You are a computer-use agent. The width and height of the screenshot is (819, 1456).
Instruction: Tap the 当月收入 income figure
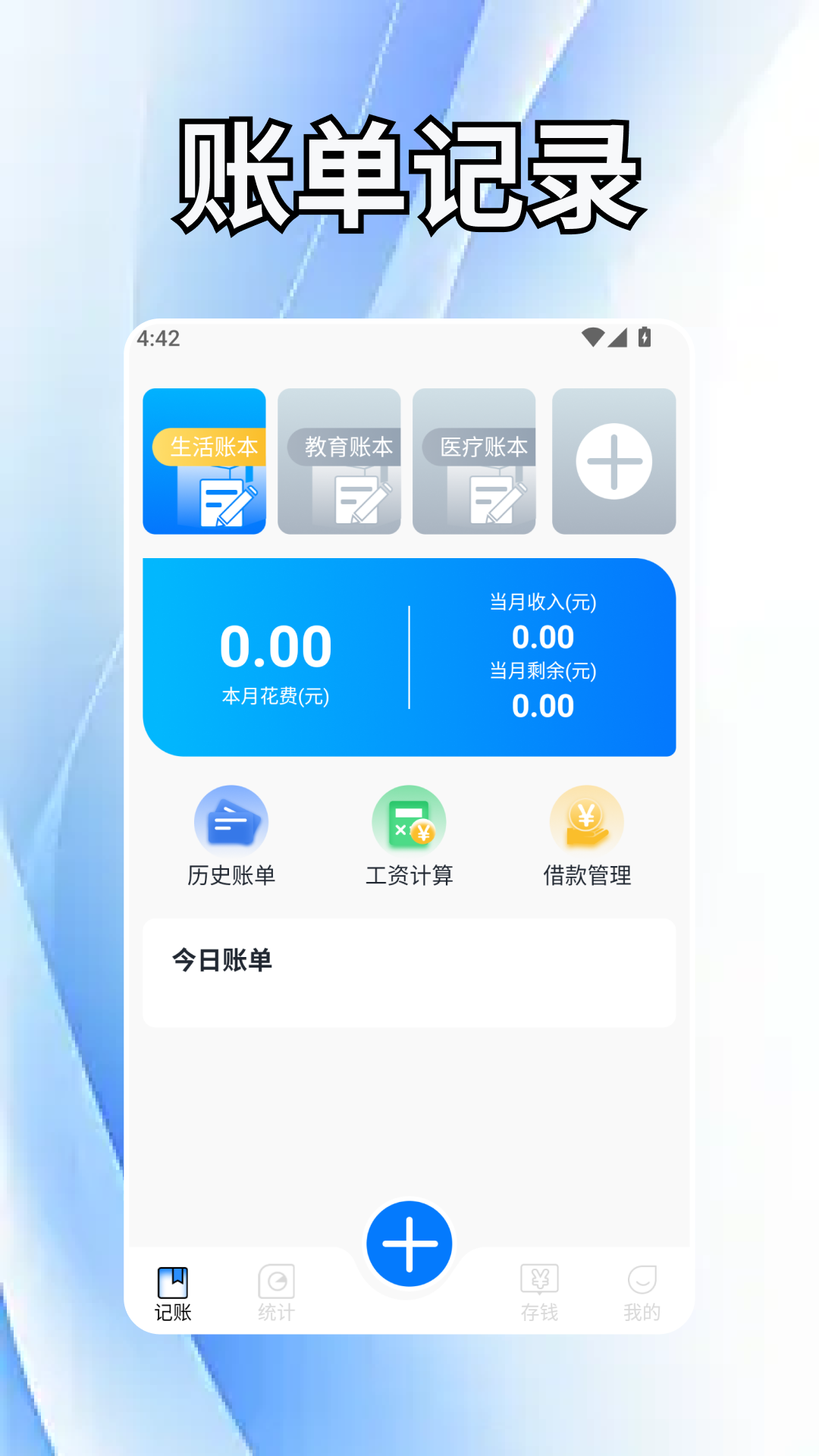tap(543, 637)
